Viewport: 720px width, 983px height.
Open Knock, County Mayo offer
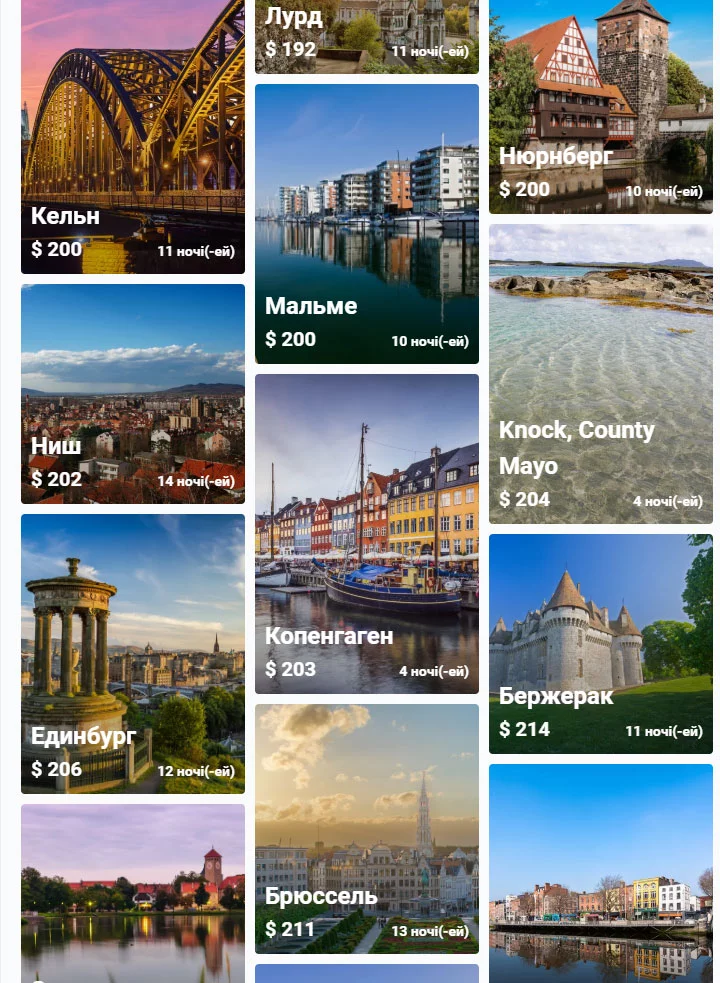tap(600, 373)
